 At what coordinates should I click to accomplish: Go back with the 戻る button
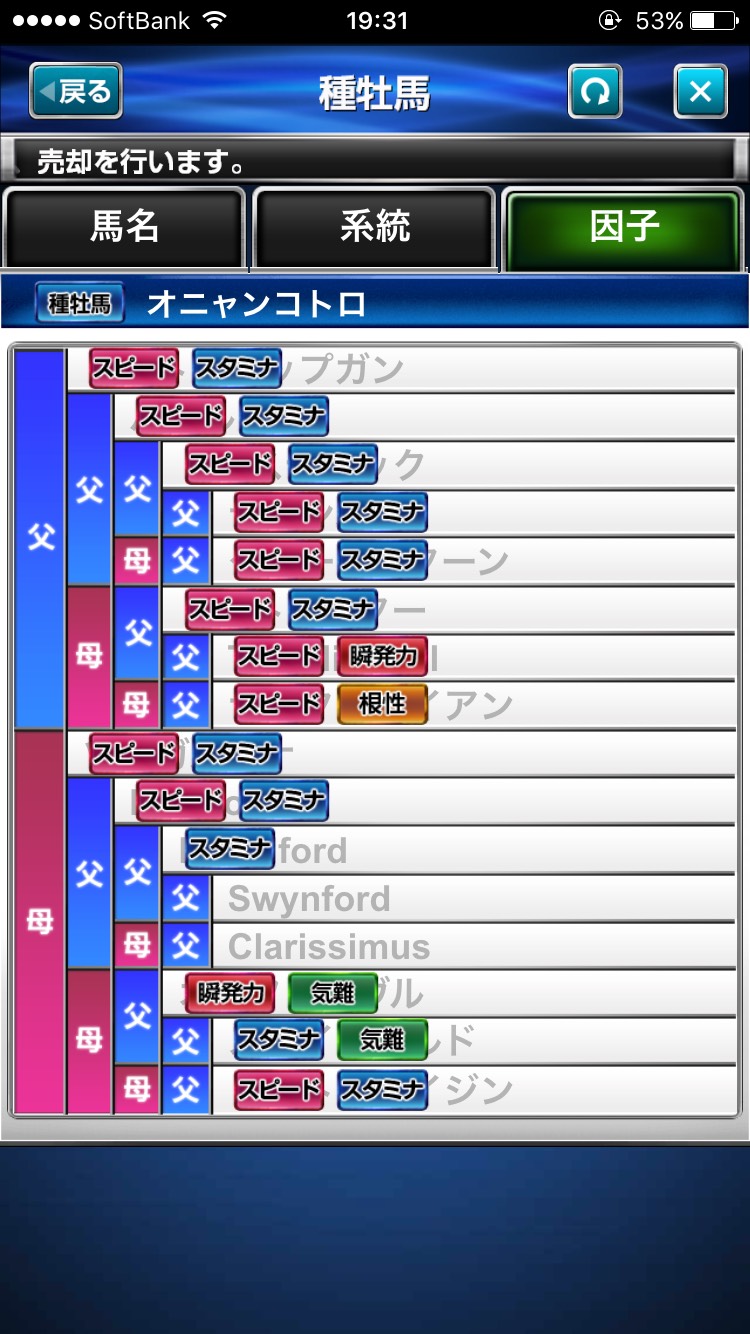tap(76, 91)
